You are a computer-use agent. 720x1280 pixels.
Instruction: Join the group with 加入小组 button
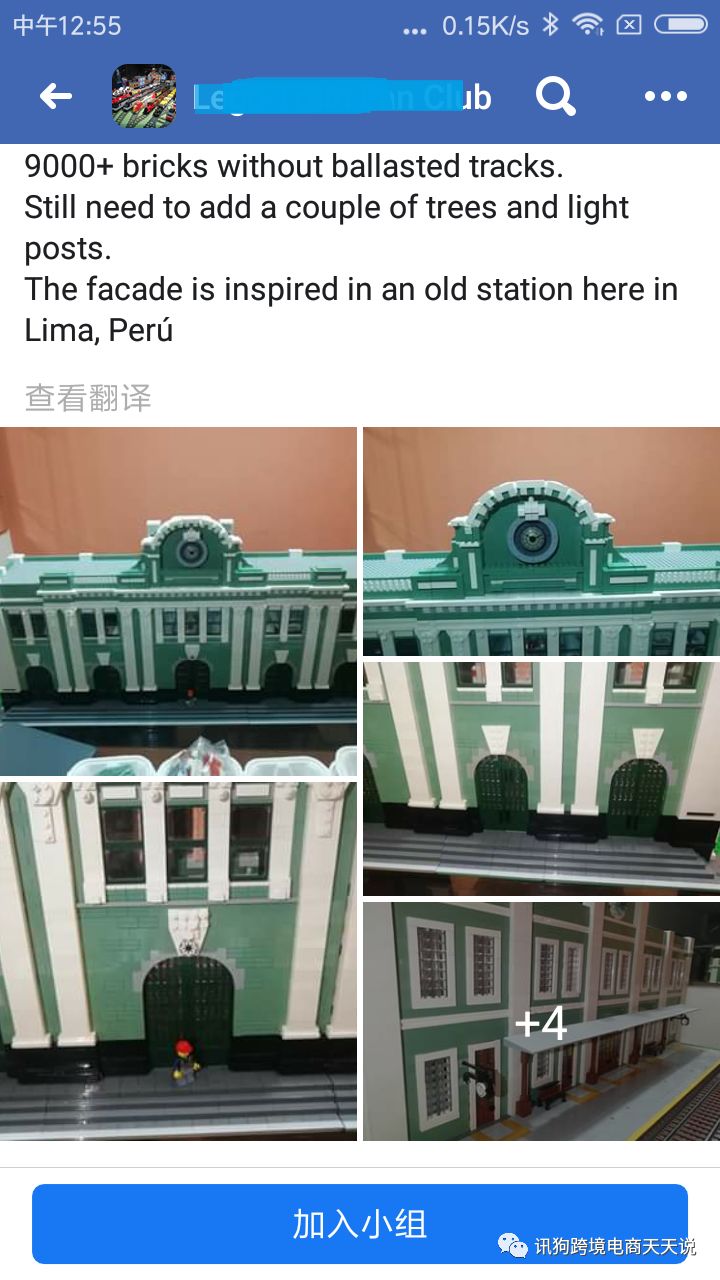pyautogui.click(x=360, y=1224)
